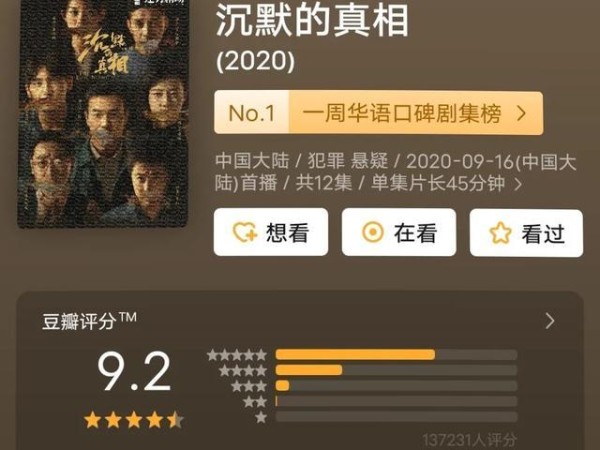Mark the show as 看过
Image resolution: width=600 pixels, height=450 pixels.
526,233
